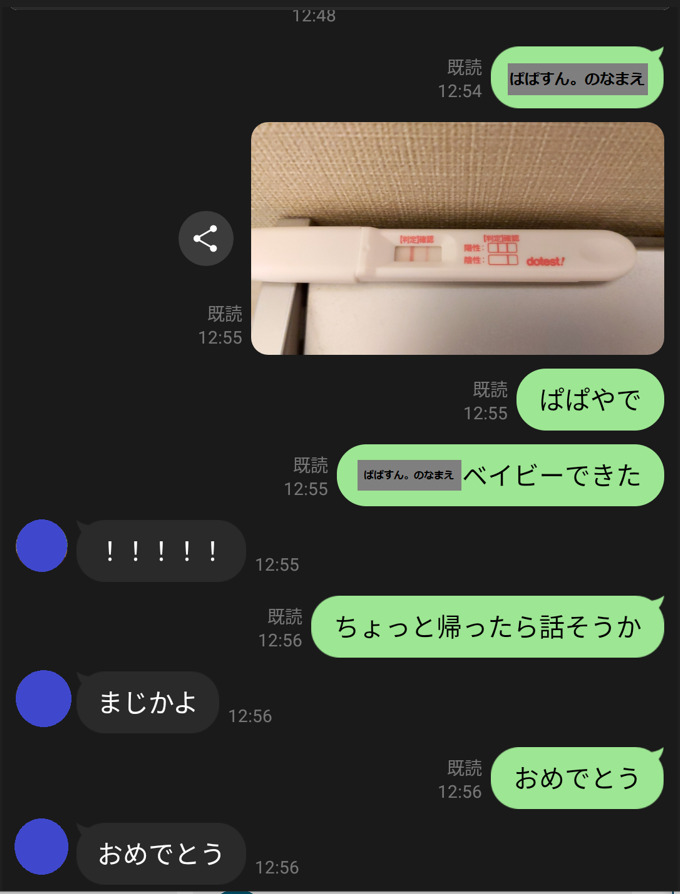Open the photo sent at 12:55
Viewport: 680px width, 894px height.
(x=457, y=239)
